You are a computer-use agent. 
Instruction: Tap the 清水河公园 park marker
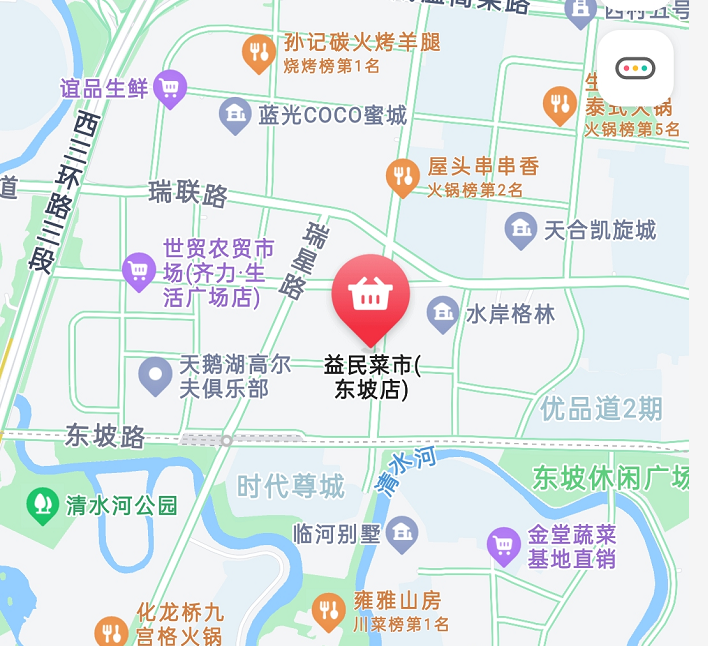(42, 504)
